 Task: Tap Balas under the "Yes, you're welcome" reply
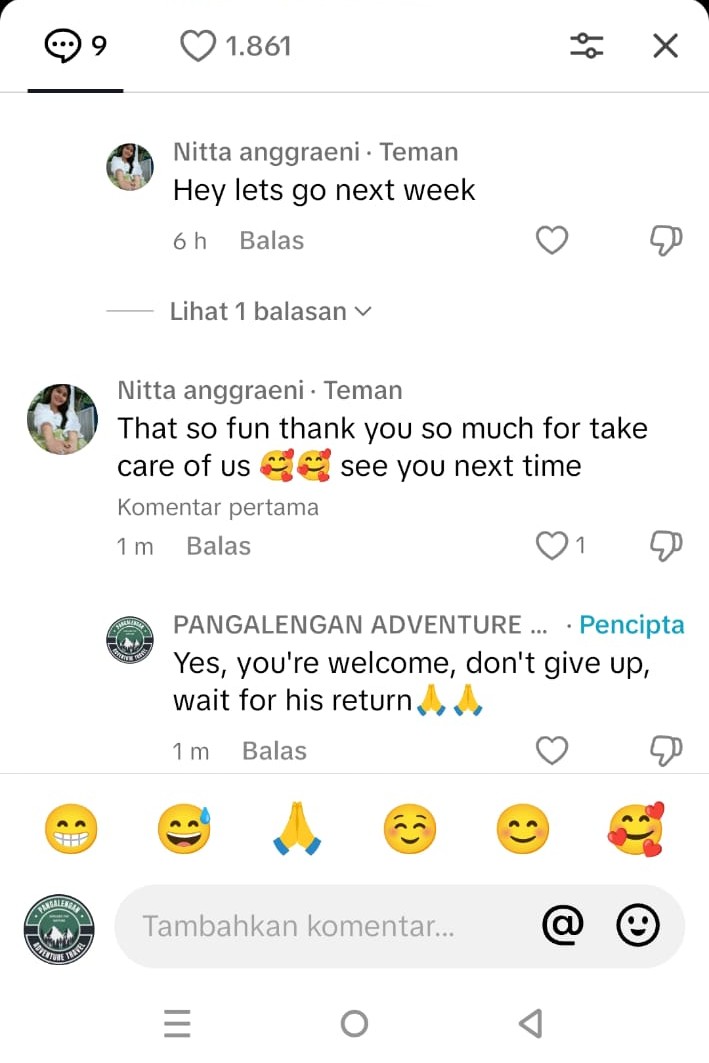point(274,751)
